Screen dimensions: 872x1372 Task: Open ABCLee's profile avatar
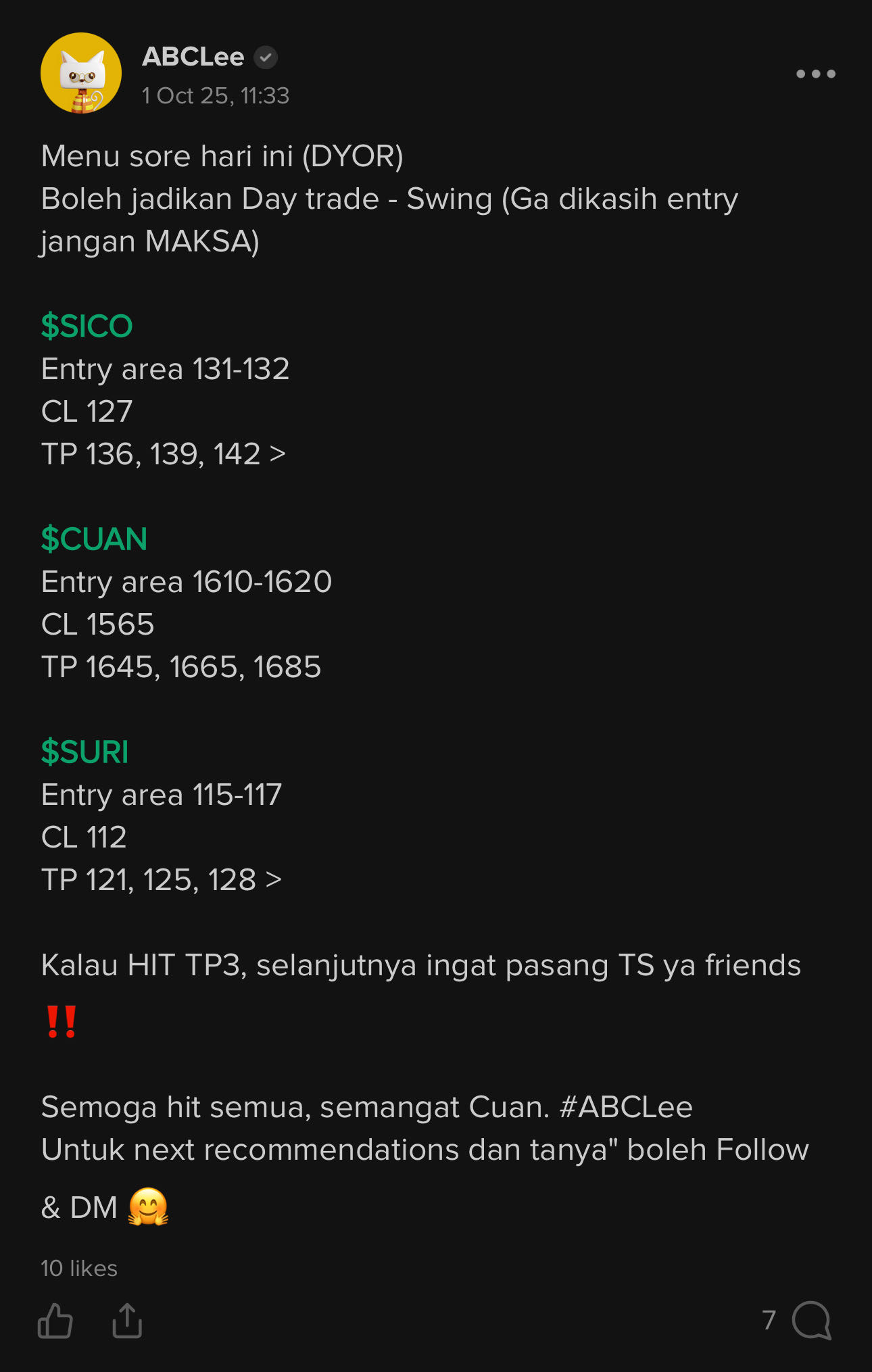coord(81,73)
